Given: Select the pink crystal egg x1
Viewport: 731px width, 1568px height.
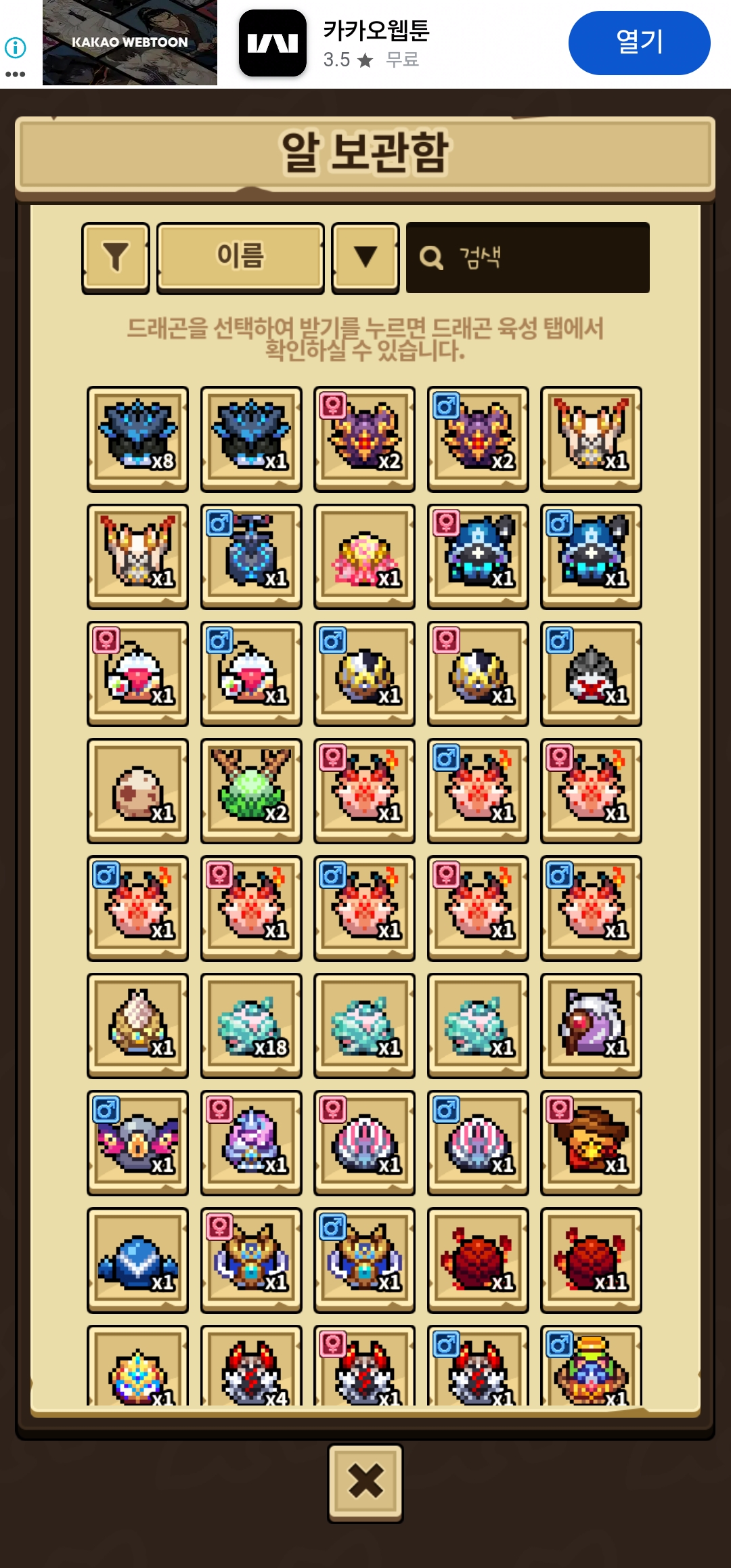Looking at the screenshot, I should (x=364, y=556).
